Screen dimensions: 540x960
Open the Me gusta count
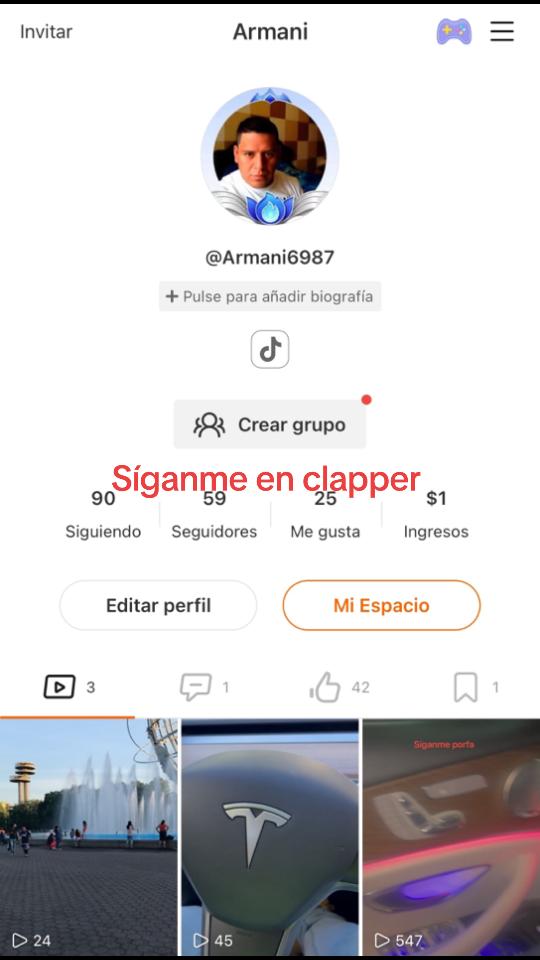tap(325, 515)
